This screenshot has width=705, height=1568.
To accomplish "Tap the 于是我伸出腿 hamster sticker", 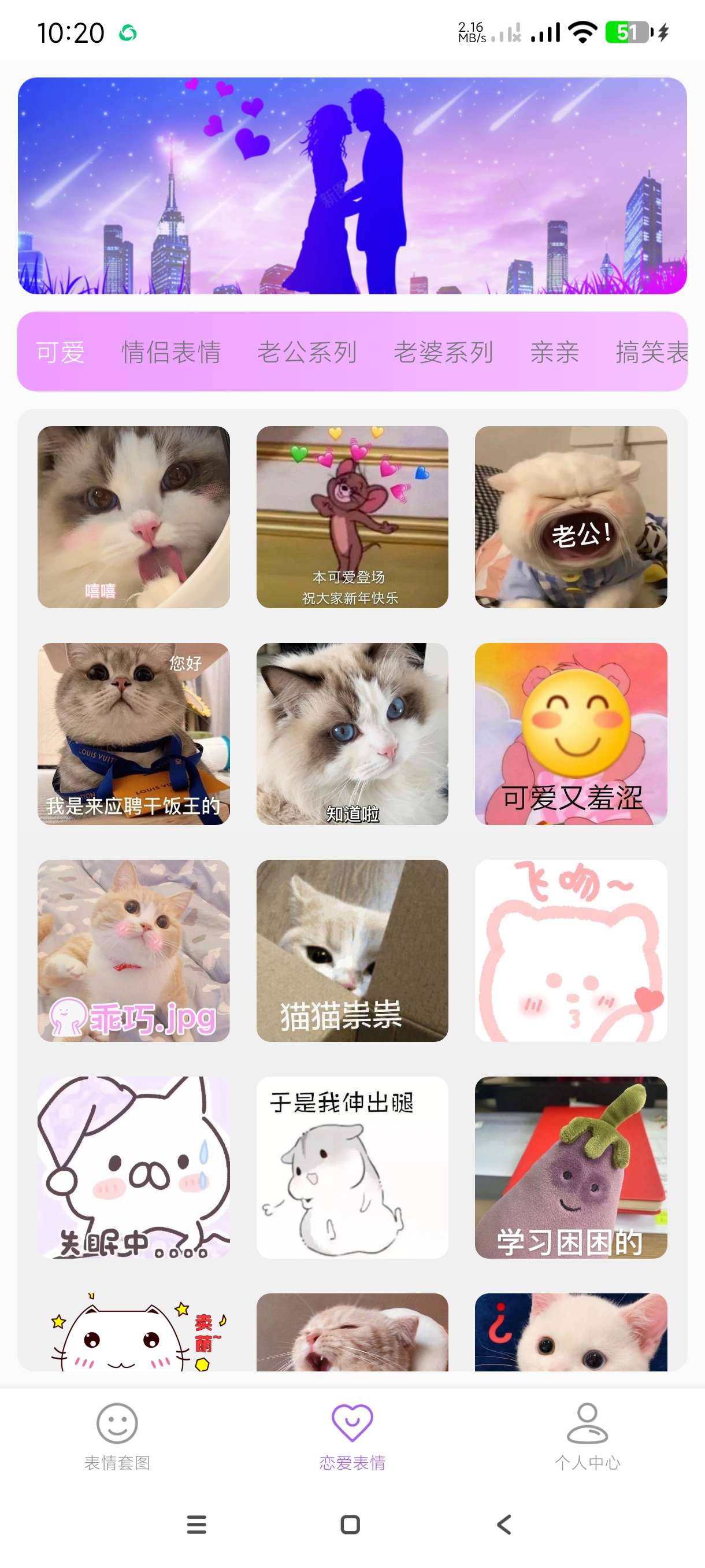I will pyautogui.click(x=352, y=1167).
